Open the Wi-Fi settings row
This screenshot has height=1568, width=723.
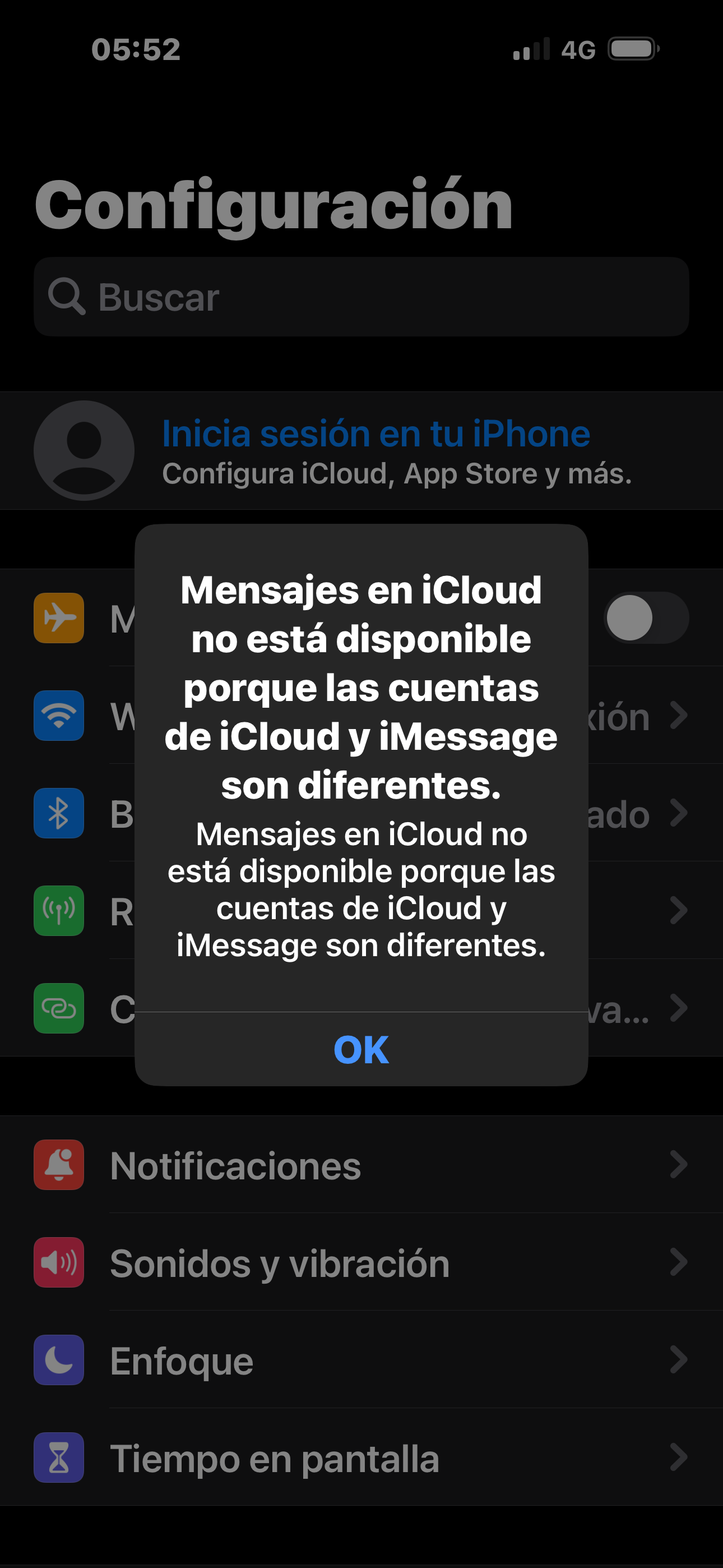click(x=645, y=716)
